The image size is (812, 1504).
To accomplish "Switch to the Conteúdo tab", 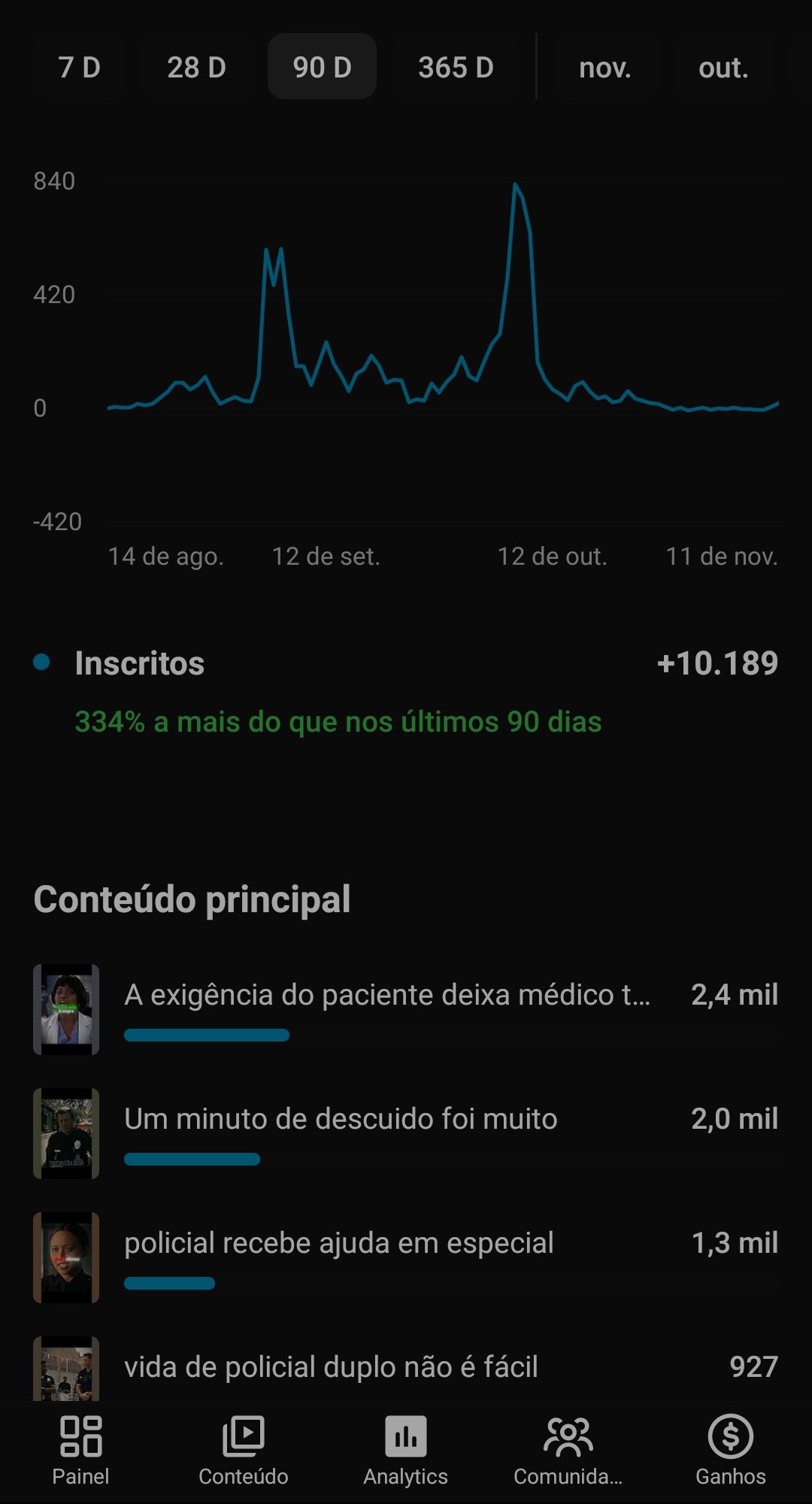I will coord(243,1451).
